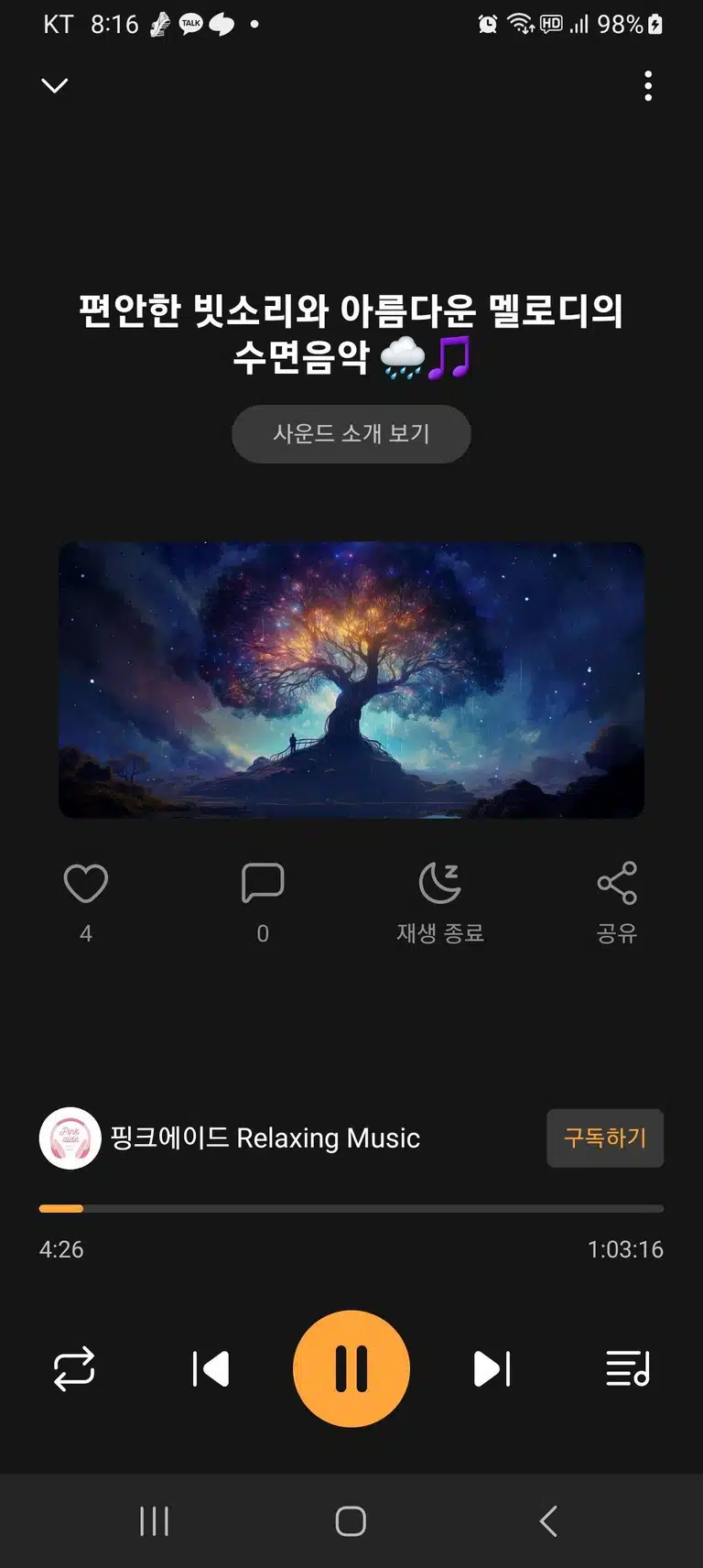
Task: Toggle repeat mode
Action: (74, 1369)
